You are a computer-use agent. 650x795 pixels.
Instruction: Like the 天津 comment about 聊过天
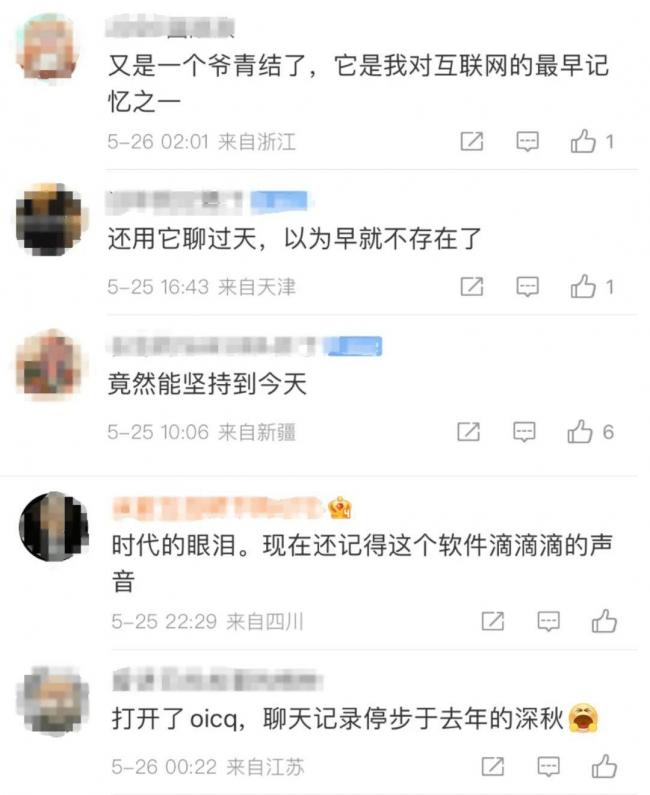tap(583, 287)
